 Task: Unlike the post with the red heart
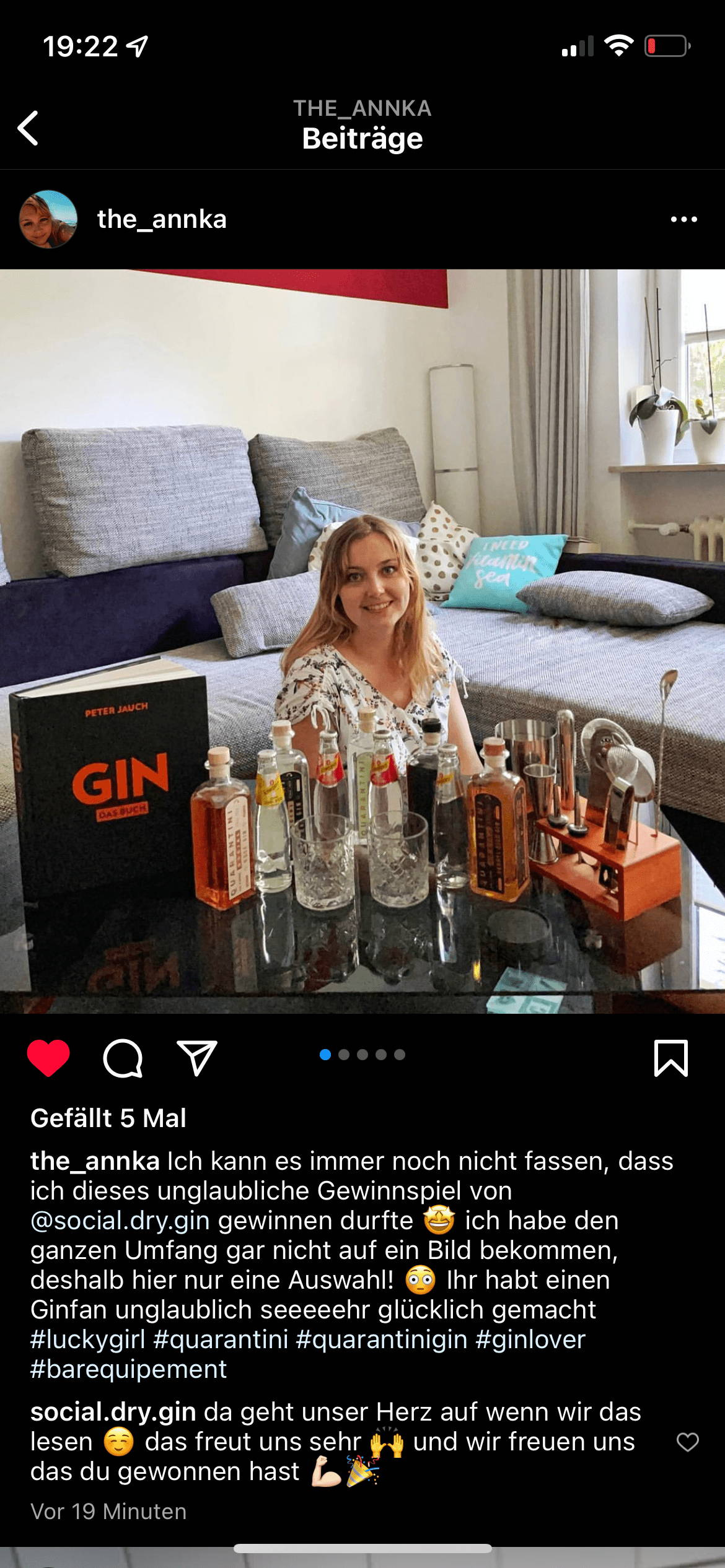click(x=48, y=1058)
